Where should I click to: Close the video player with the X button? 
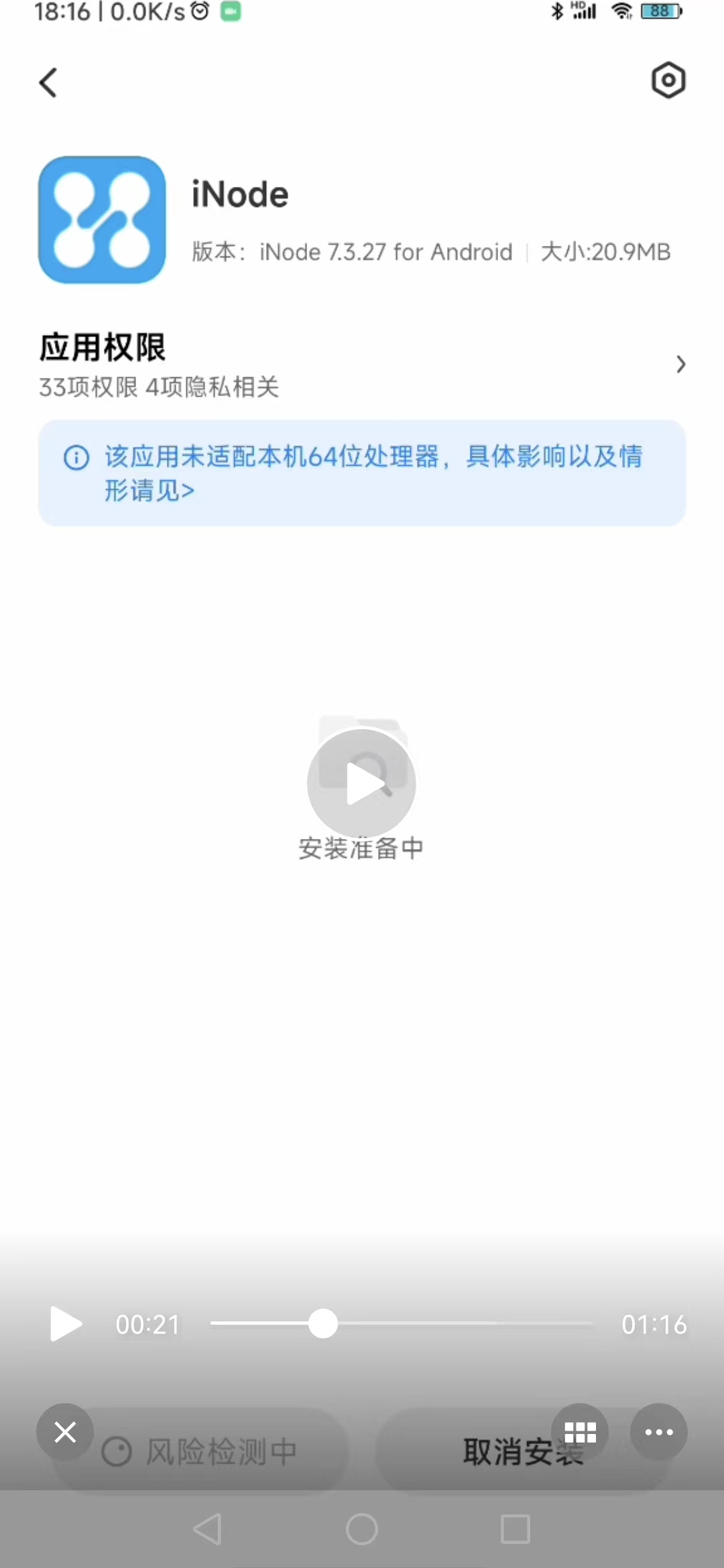click(65, 1432)
